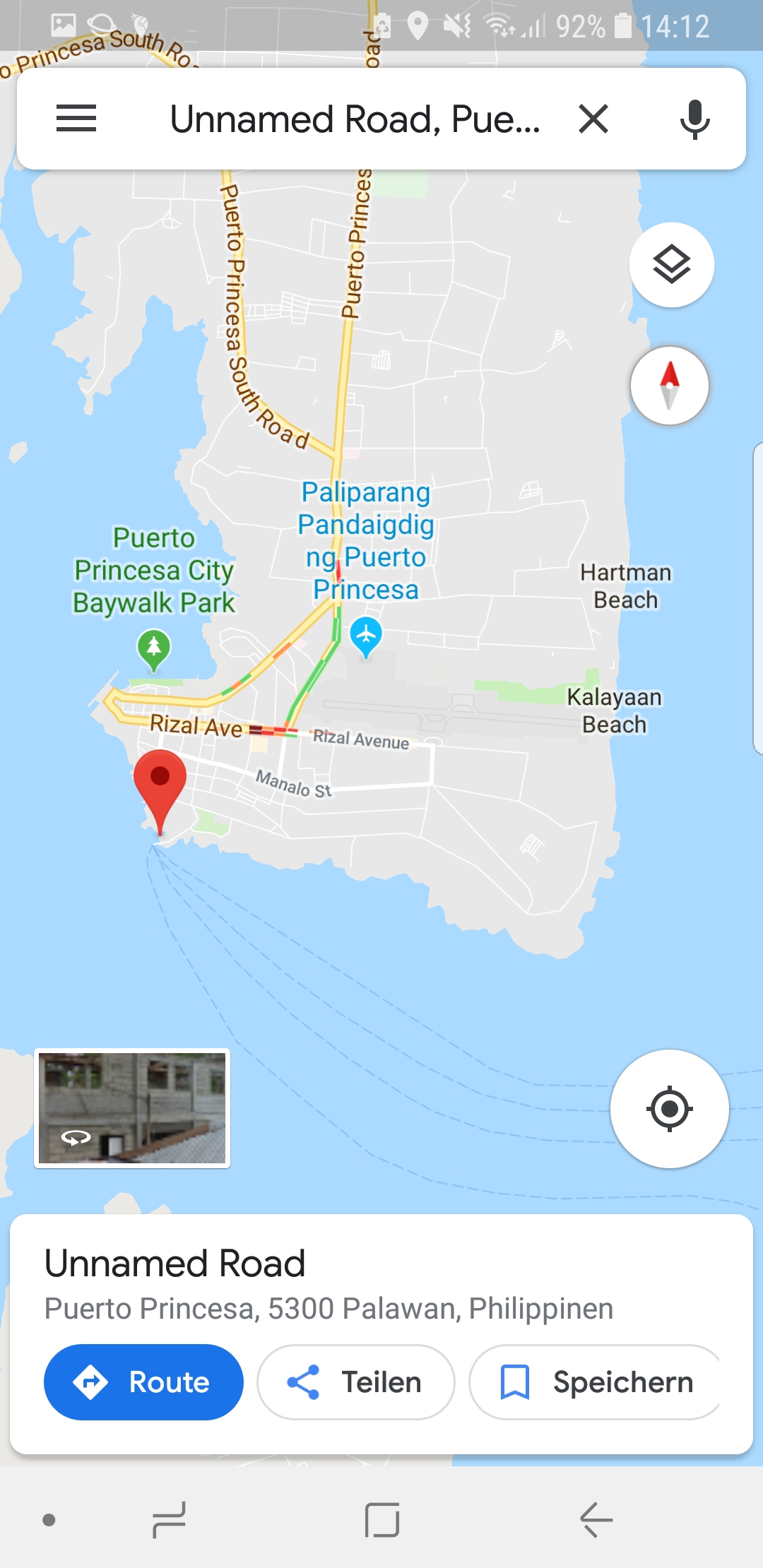Tap the compass to reset orientation
Screen dimensions: 763x1568
tap(670, 386)
